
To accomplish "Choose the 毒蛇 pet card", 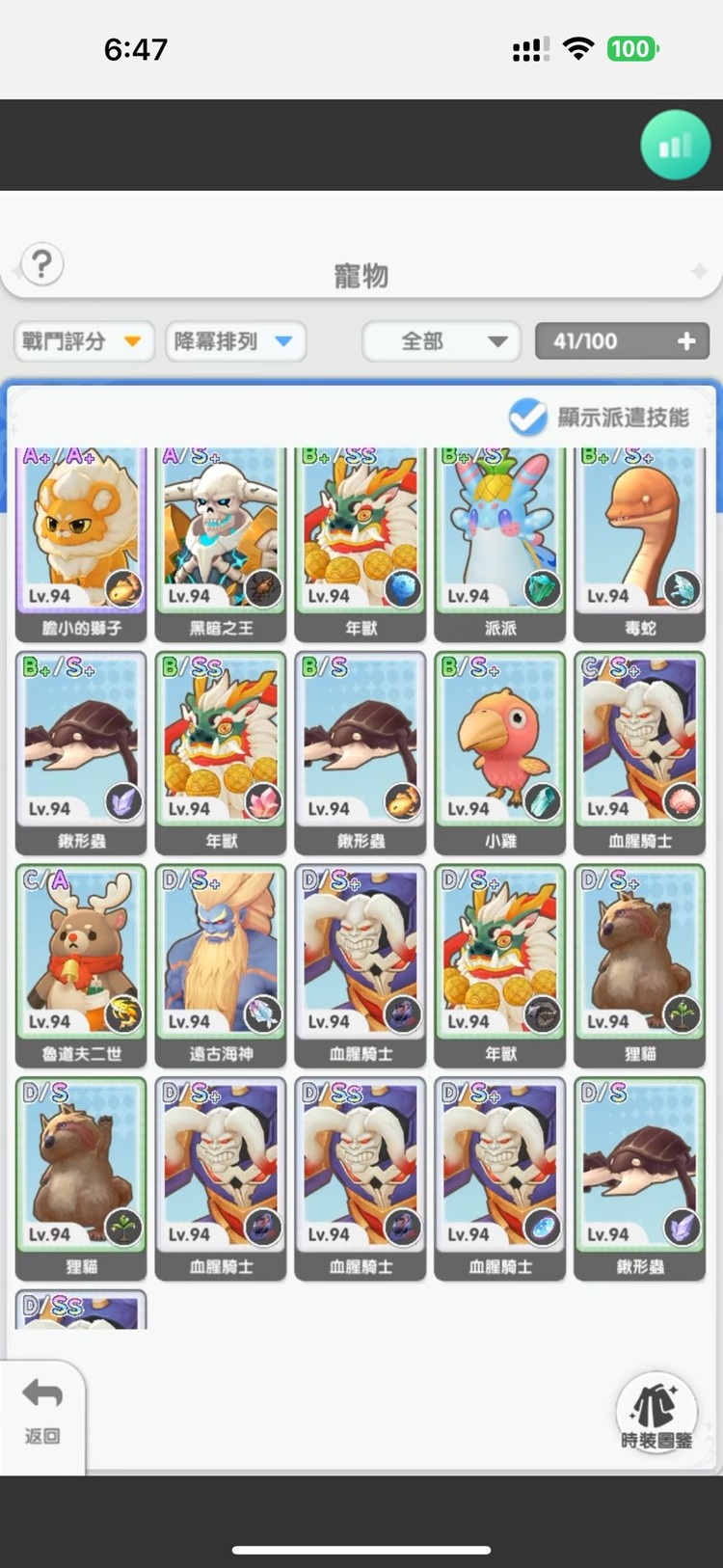I will pyautogui.click(x=640, y=540).
